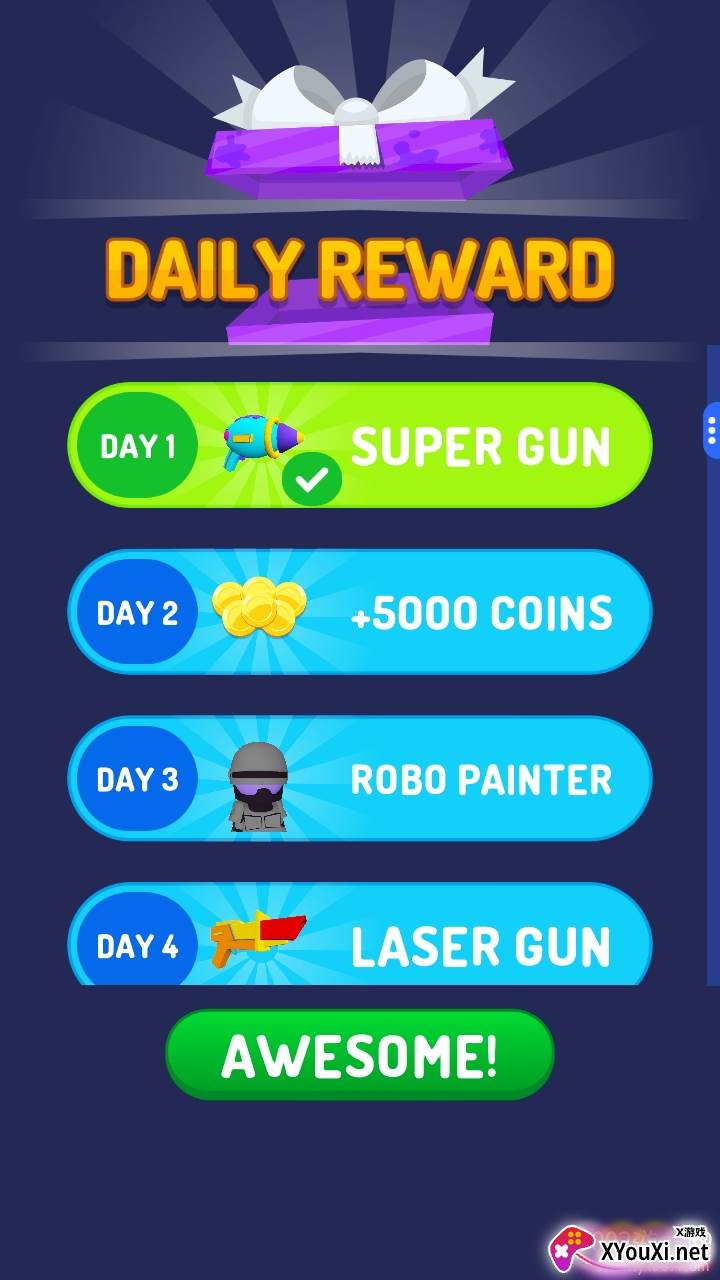Tap the AWESOME! button
The height and width of the screenshot is (1280, 720).
pyautogui.click(x=359, y=1055)
